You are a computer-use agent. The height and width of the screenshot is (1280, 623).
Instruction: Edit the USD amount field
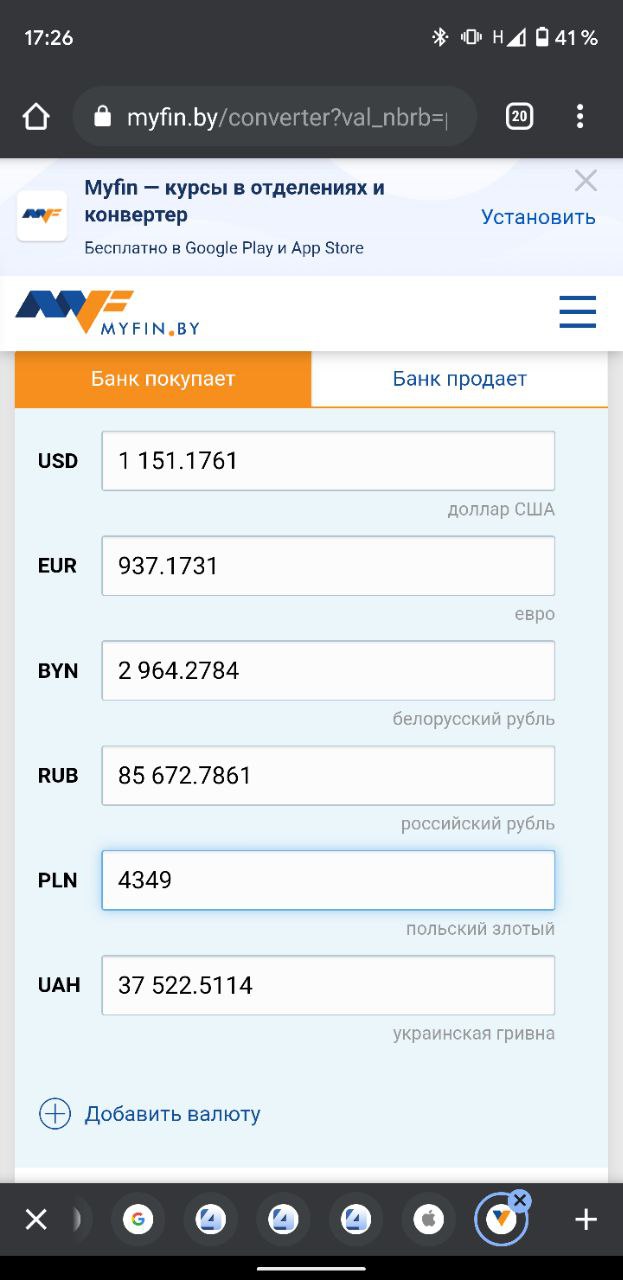tap(328, 461)
